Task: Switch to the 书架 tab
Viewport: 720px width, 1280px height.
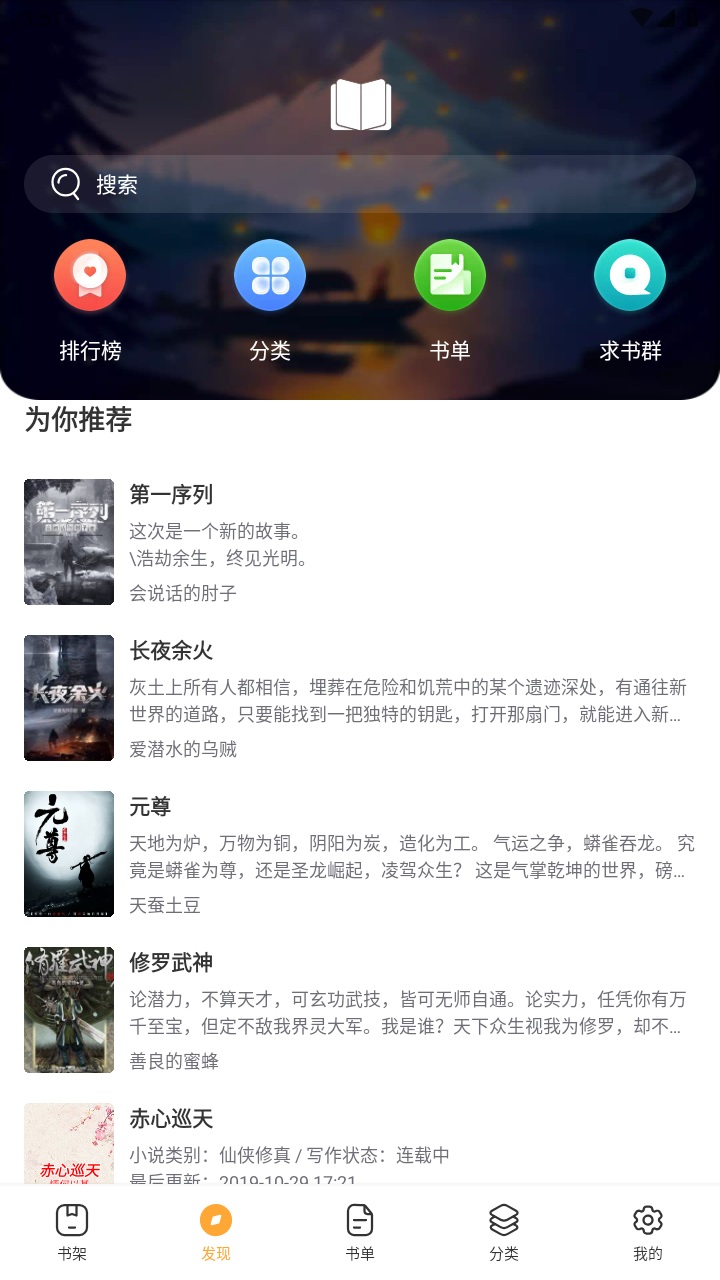Action: (x=71, y=1230)
